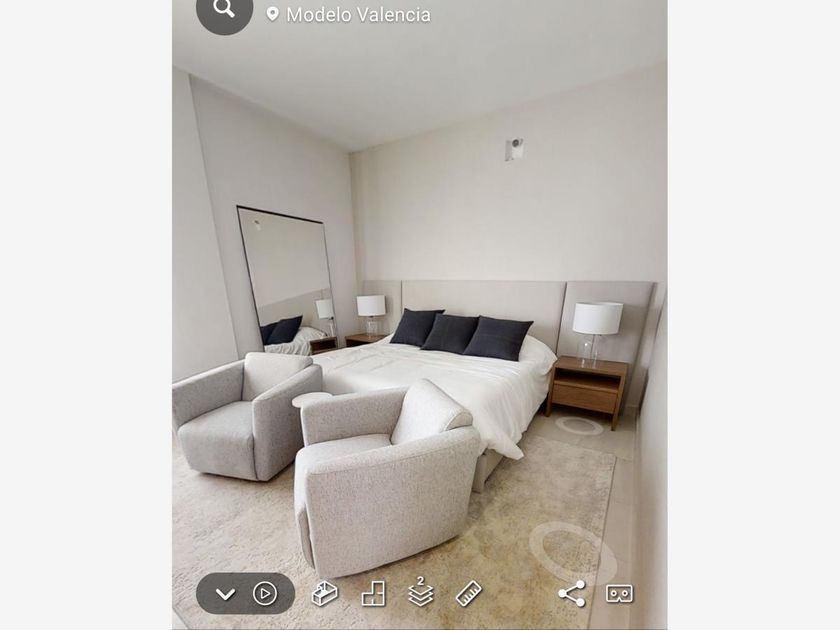Collapse the bottom toolbar with the chevron
The height and width of the screenshot is (630, 840).
point(226,594)
